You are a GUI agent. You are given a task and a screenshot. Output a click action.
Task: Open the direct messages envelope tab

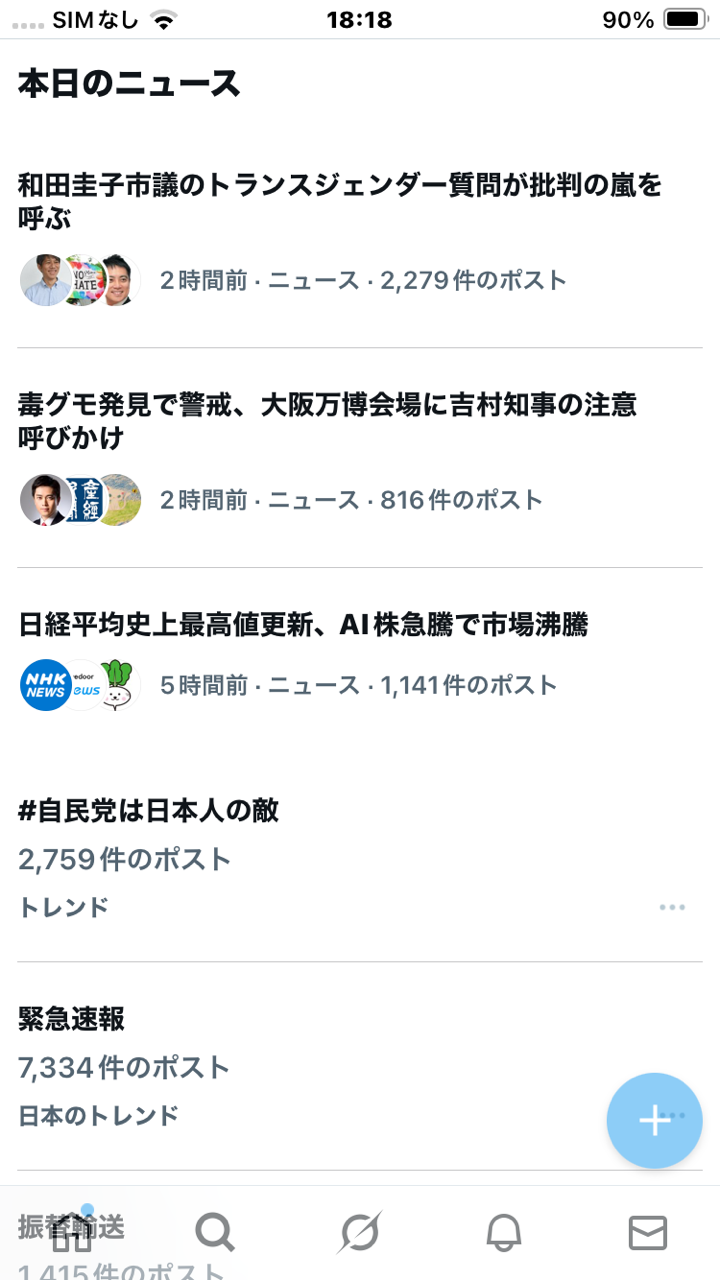pyautogui.click(x=647, y=1232)
